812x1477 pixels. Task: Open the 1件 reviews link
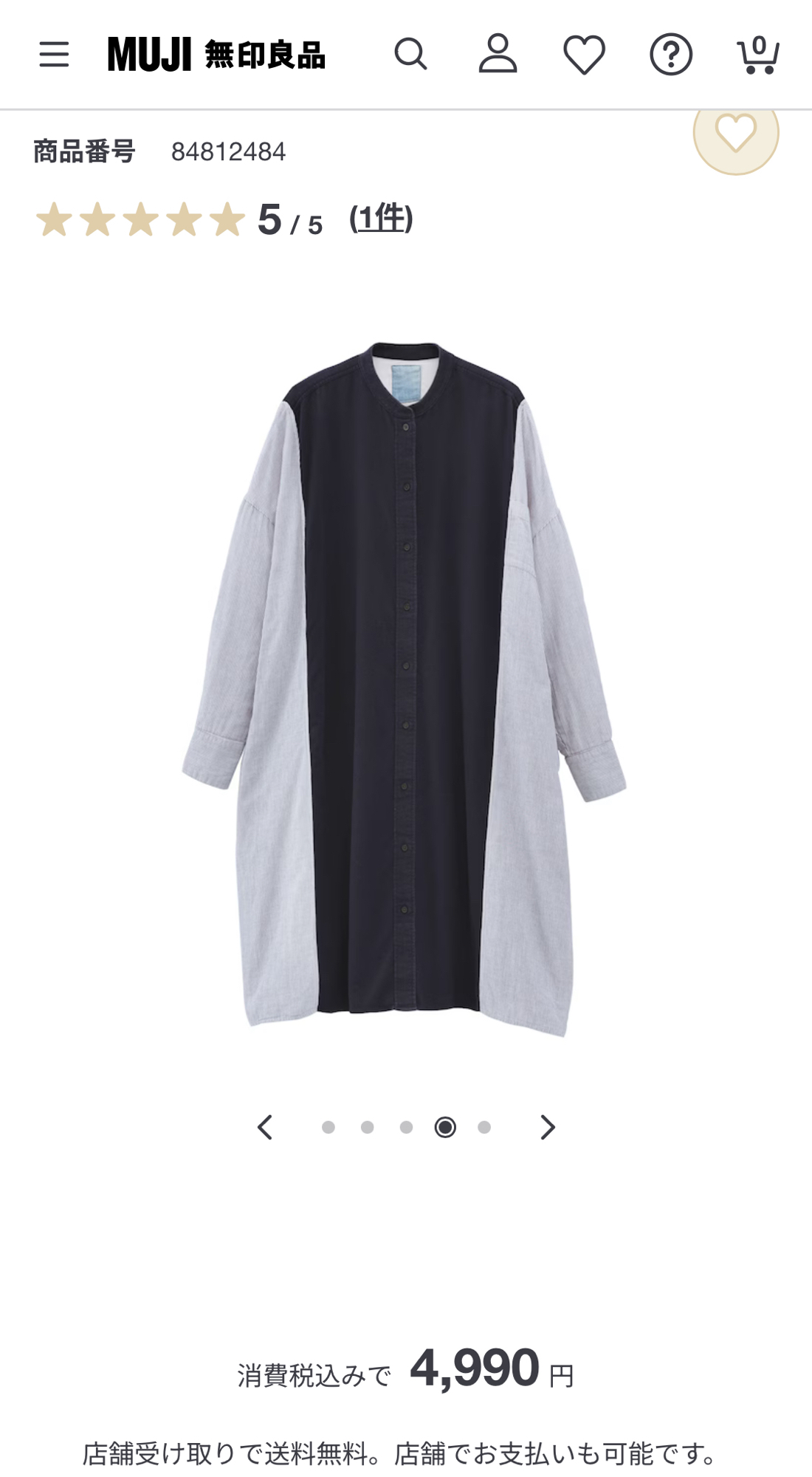[x=381, y=219]
